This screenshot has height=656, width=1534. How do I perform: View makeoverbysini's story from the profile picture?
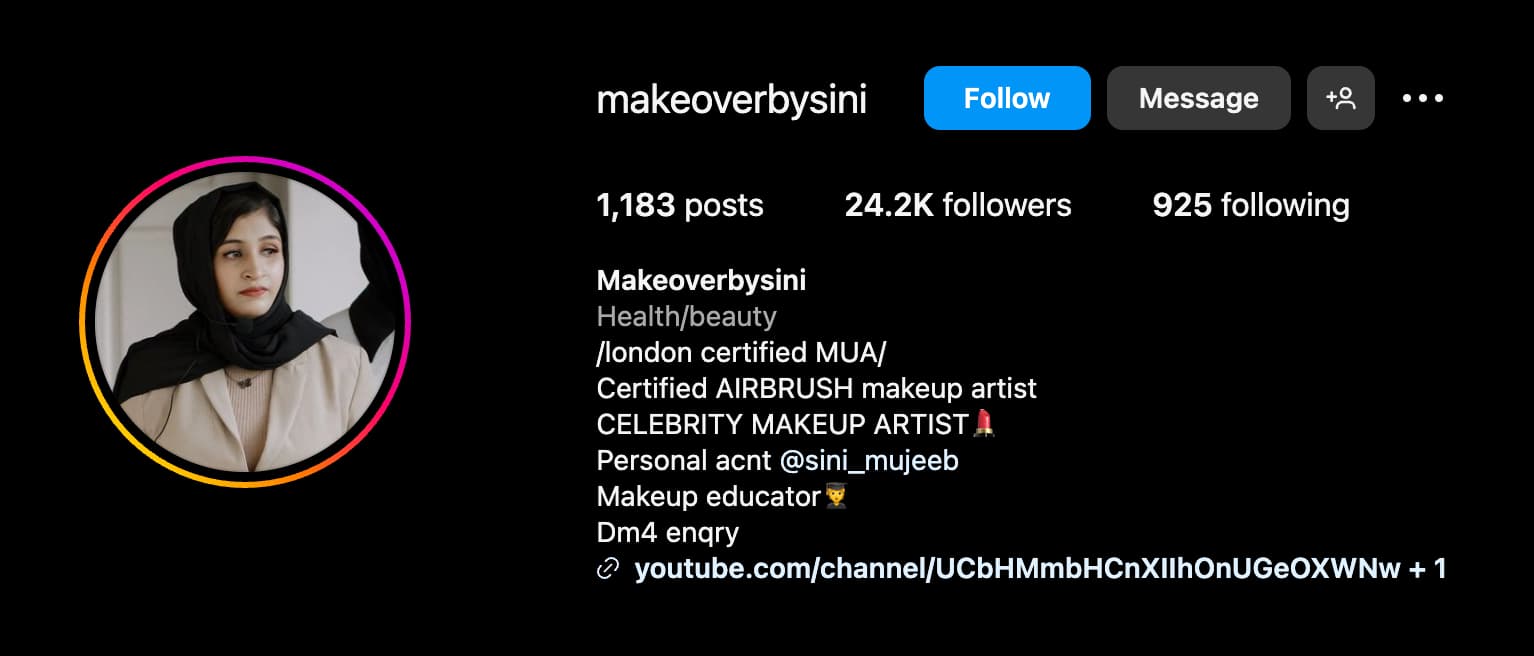click(x=245, y=322)
